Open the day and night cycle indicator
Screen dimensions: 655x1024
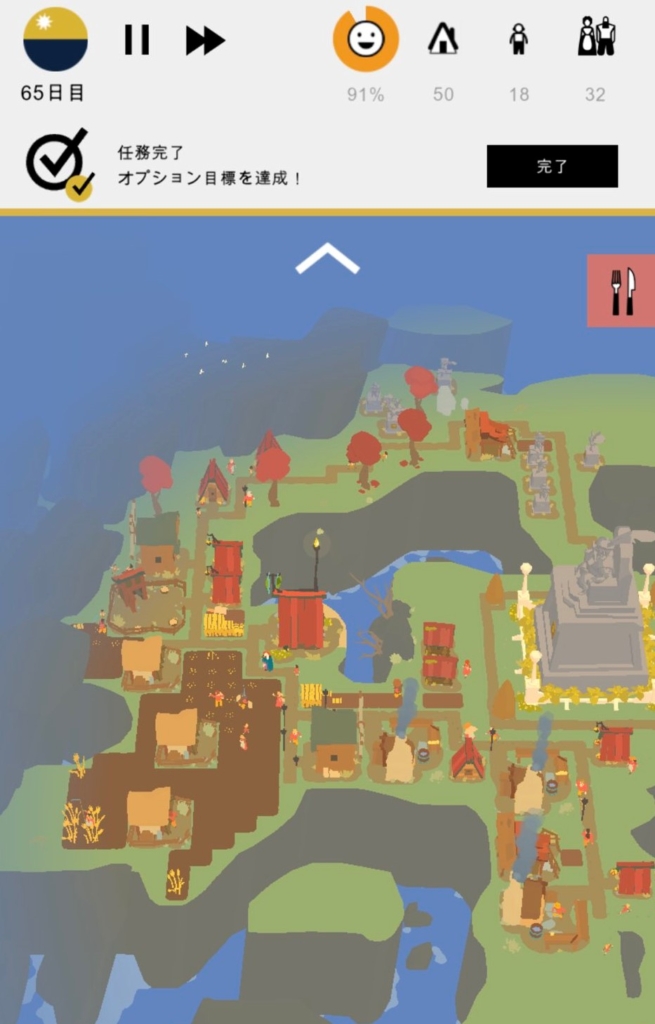click(x=55, y=39)
